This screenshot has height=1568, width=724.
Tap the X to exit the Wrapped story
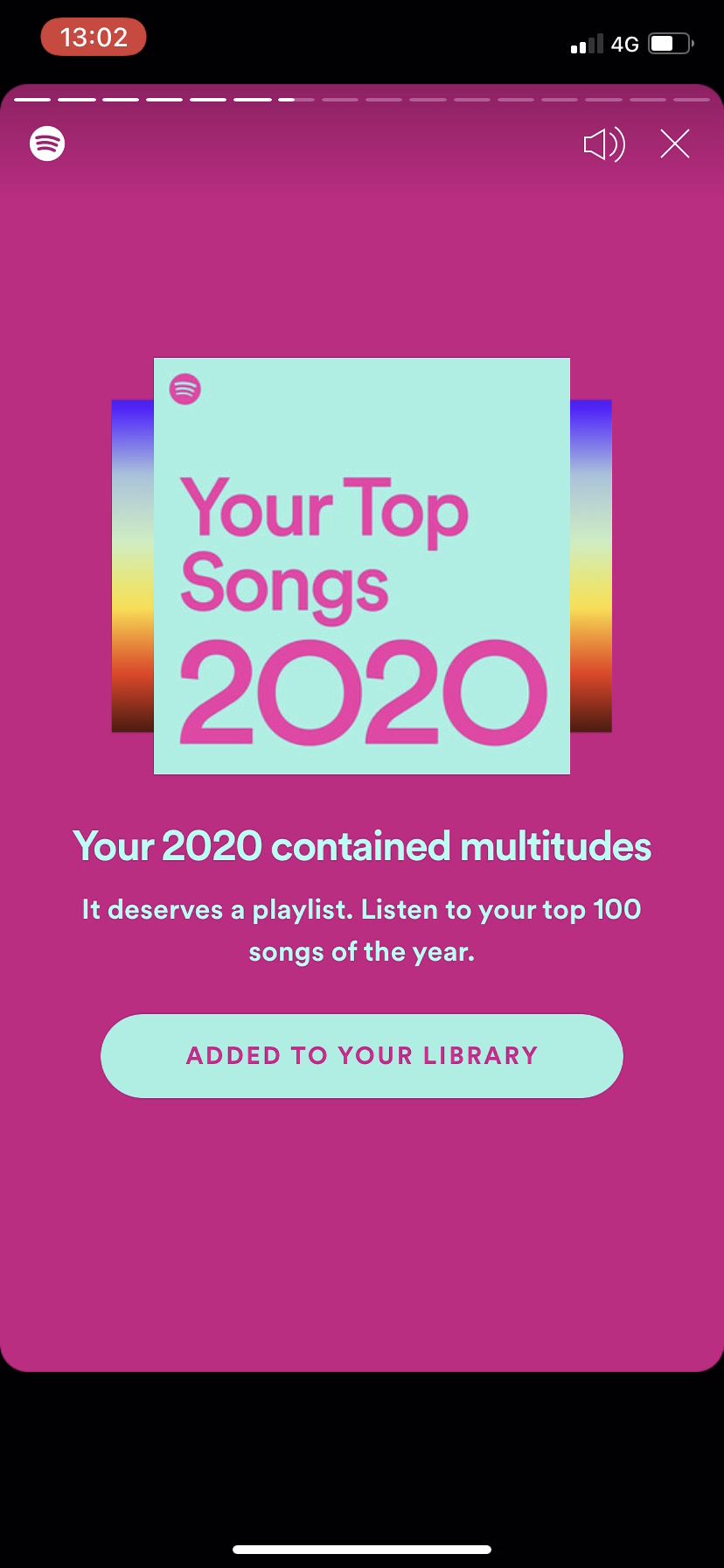tap(674, 144)
